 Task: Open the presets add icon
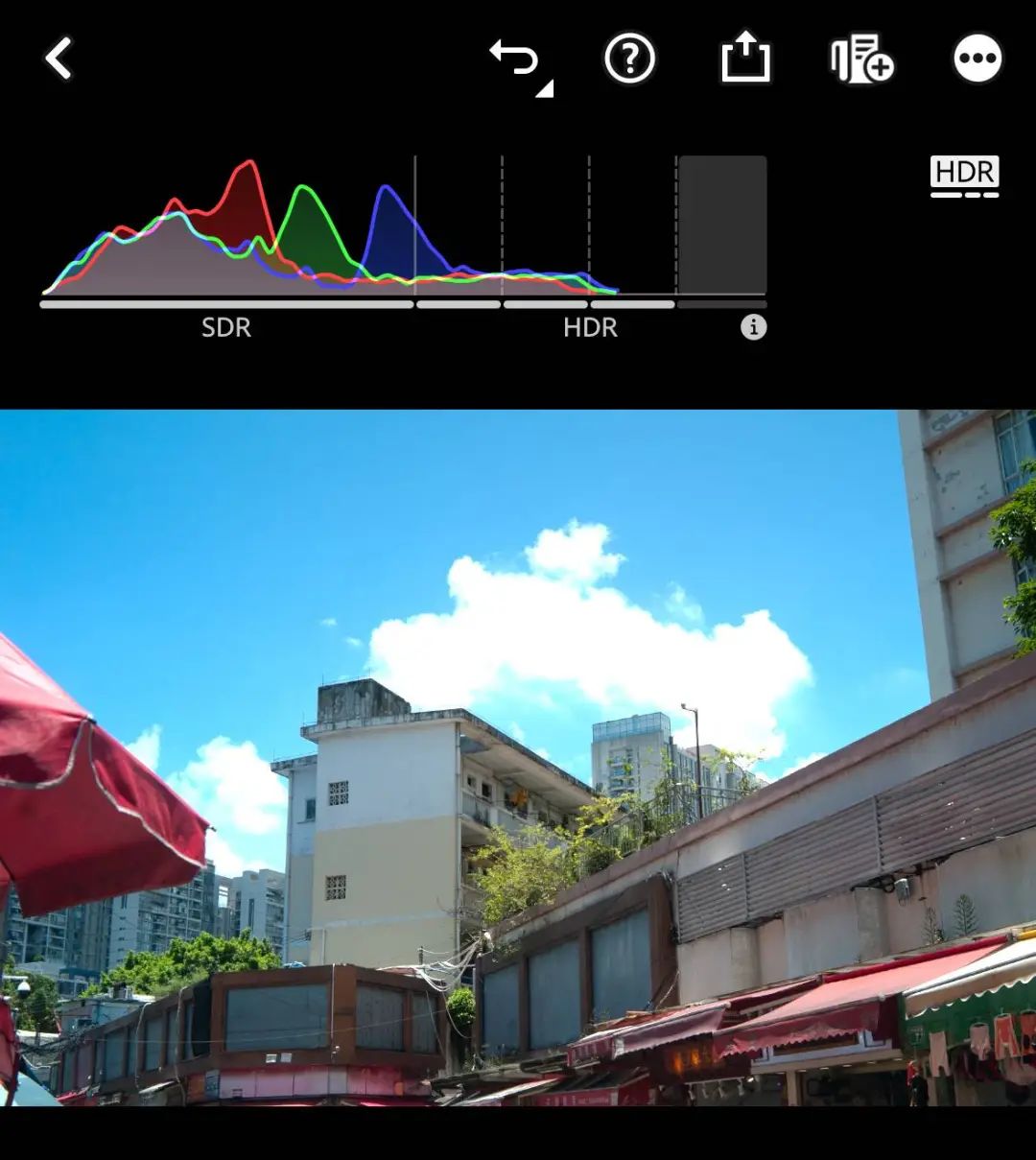coord(861,59)
